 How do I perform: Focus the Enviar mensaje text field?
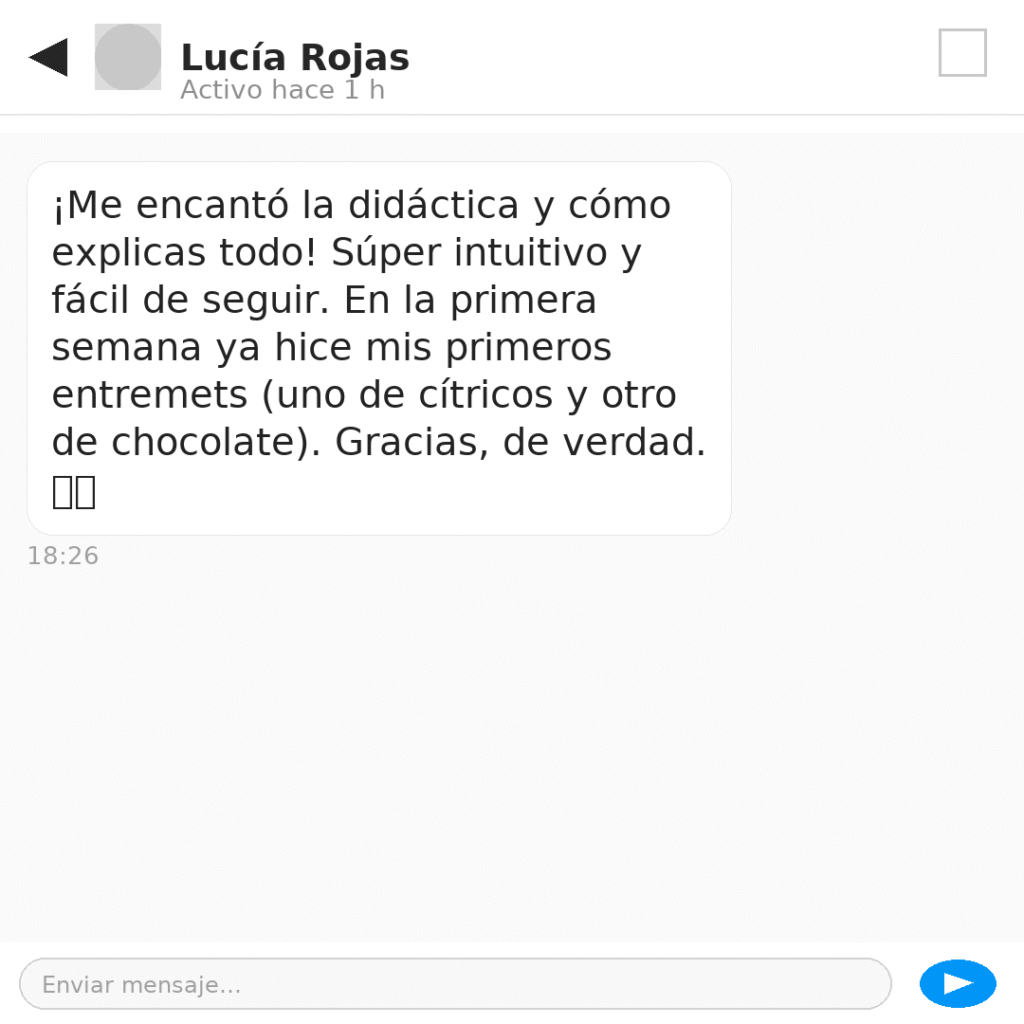pyautogui.click(x=455, y=984)
